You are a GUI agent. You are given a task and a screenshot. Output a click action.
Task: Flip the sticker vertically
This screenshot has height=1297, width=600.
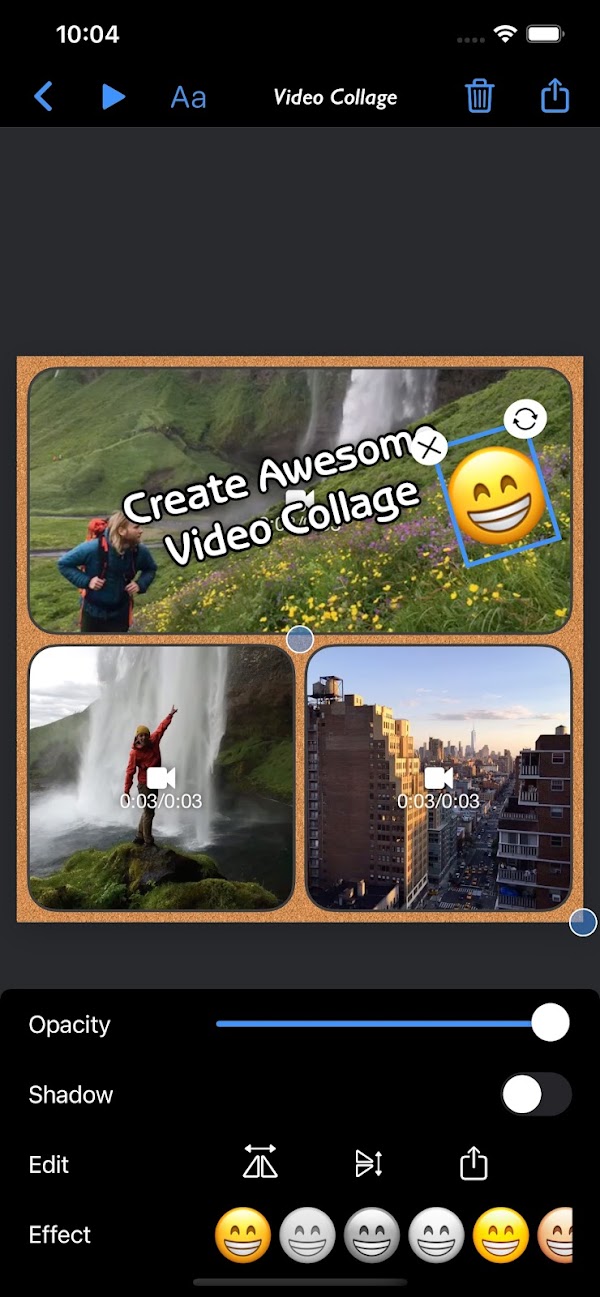[x=369, y=1163]
